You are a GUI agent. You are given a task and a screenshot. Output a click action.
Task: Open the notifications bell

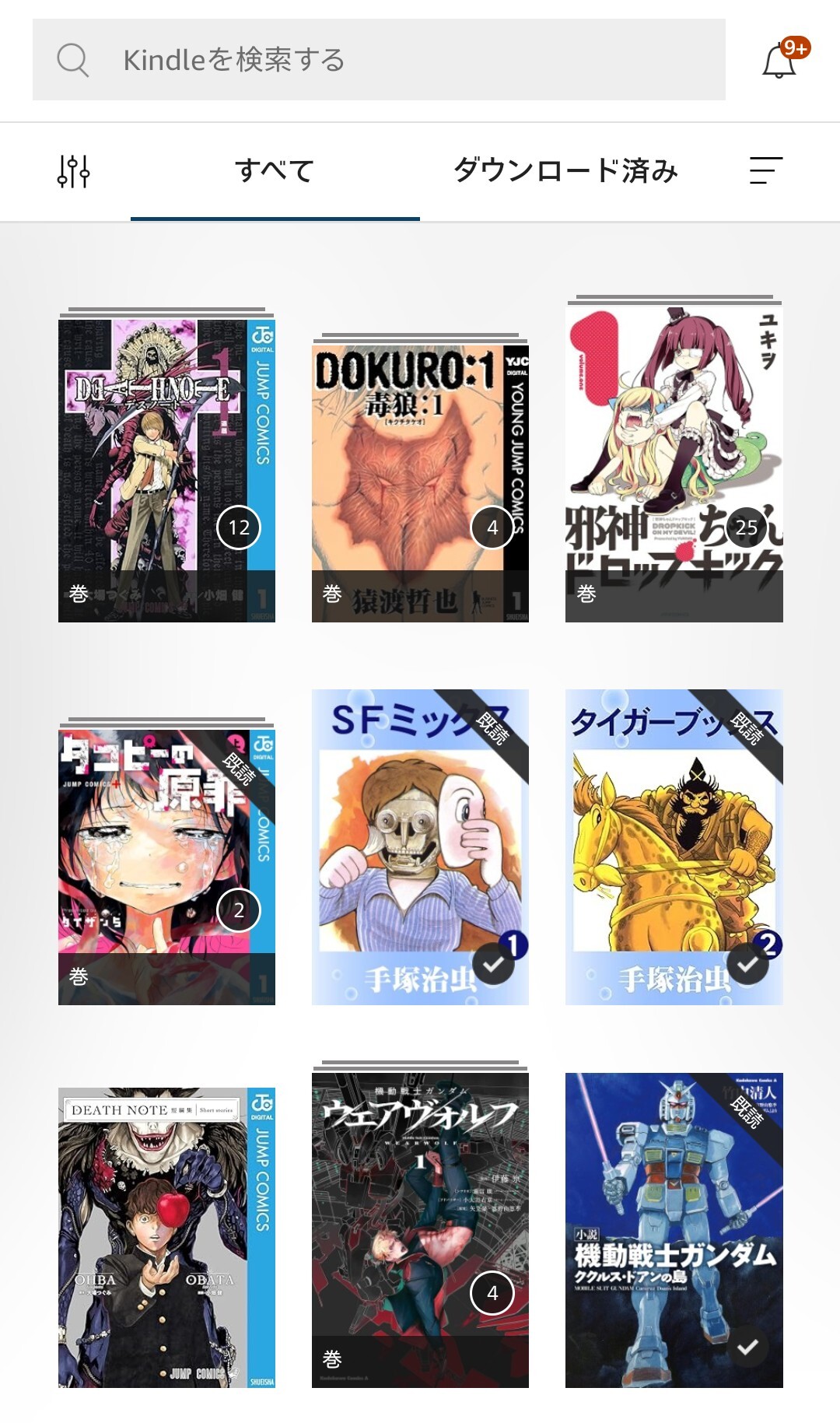[x=780, y=61]
